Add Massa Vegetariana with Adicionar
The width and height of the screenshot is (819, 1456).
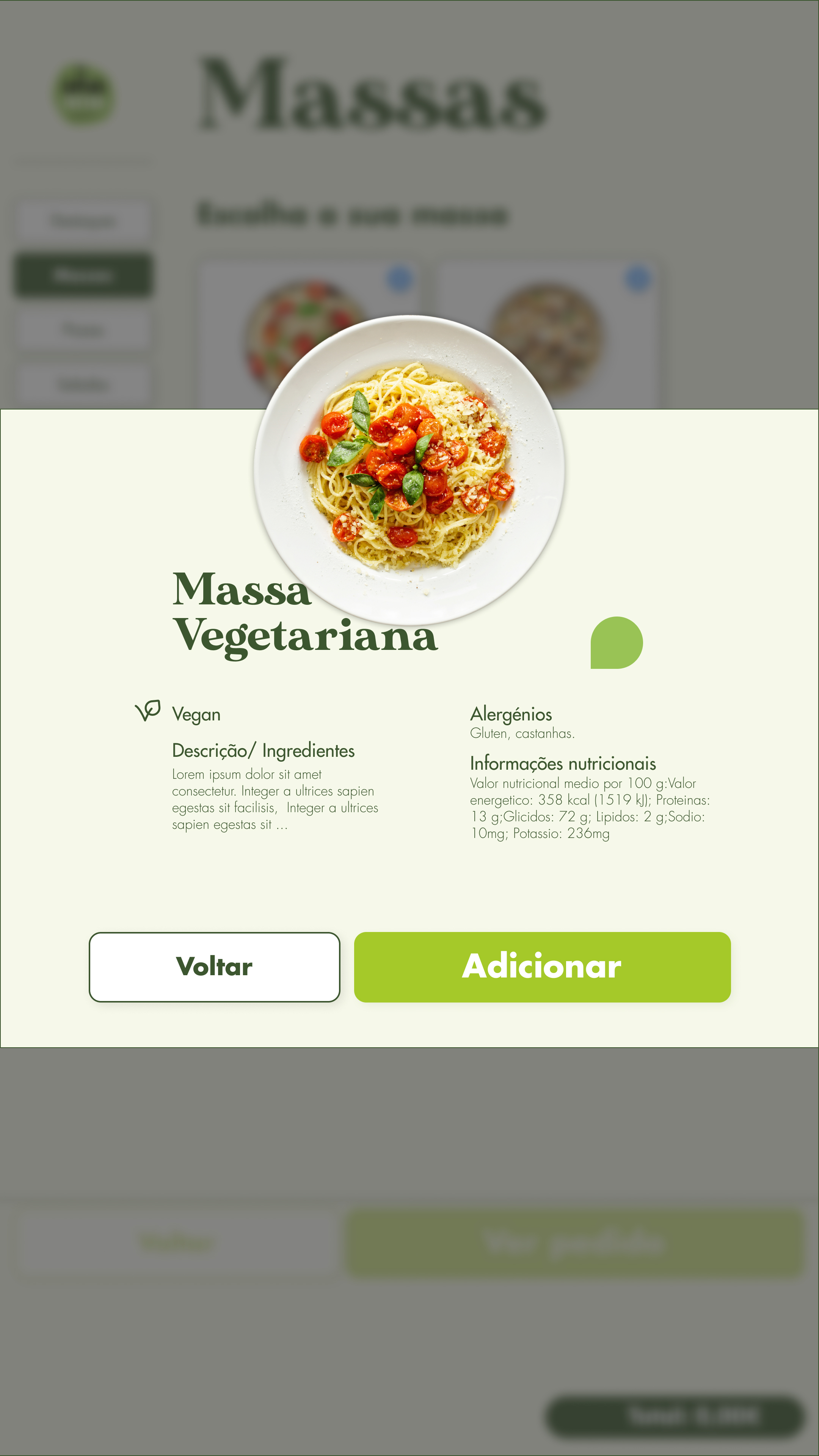pyautogui.click(x=541, y=966)
